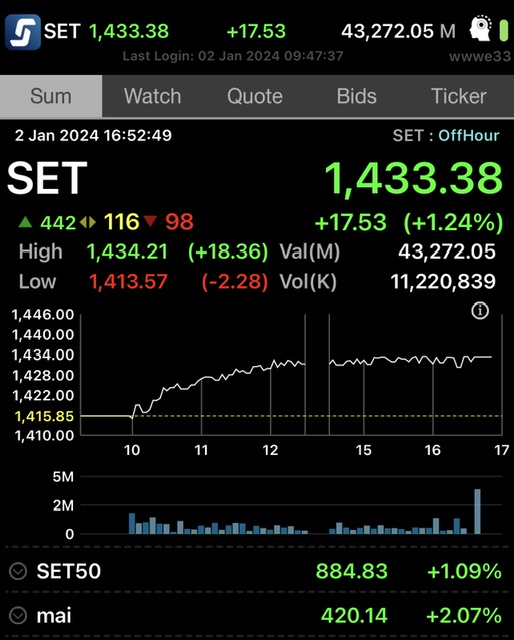The width and height of the screenshot is (514, 640).
Task: Switch to the Sum tab
Action: 51,96
